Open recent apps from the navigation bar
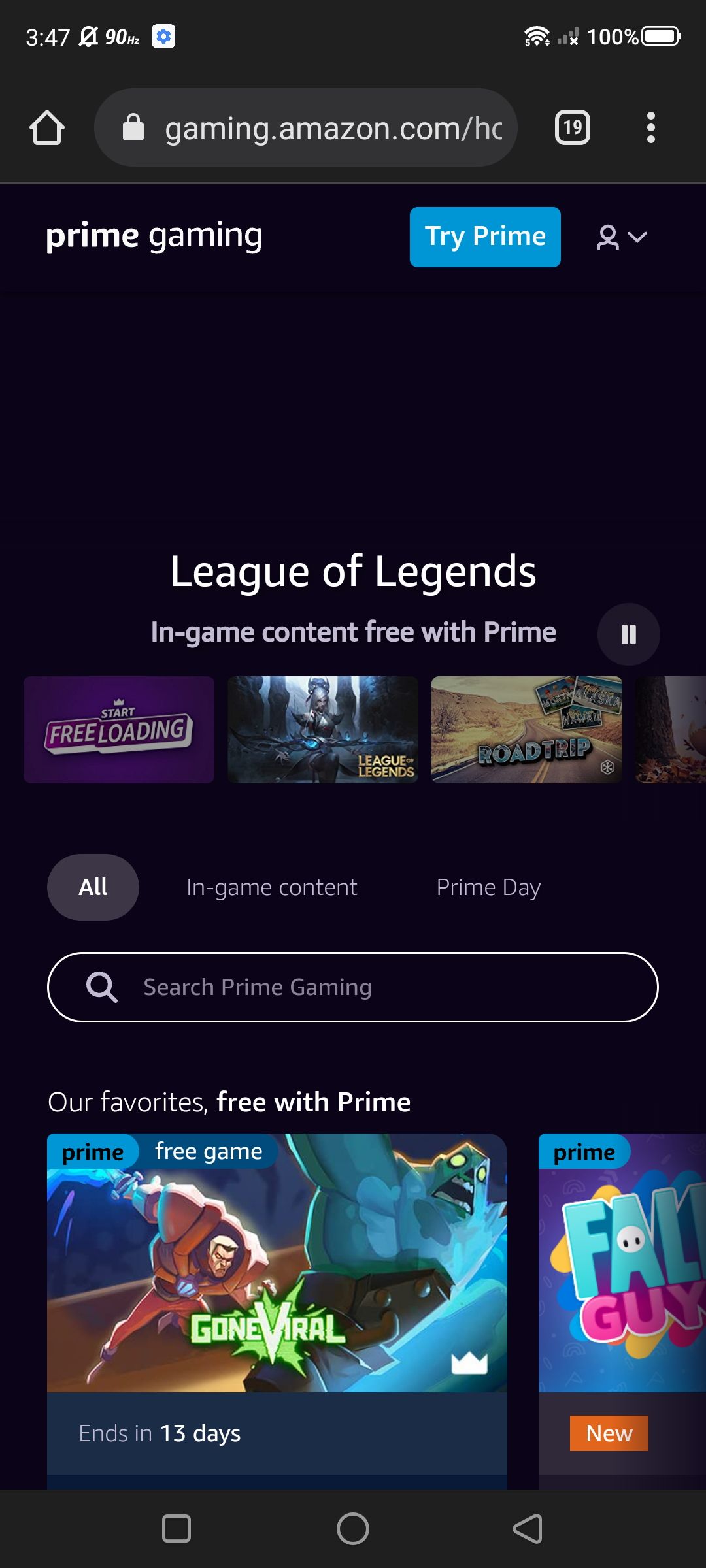Viewport: 706px width, 1568px height. click(x=176, y=1529)
